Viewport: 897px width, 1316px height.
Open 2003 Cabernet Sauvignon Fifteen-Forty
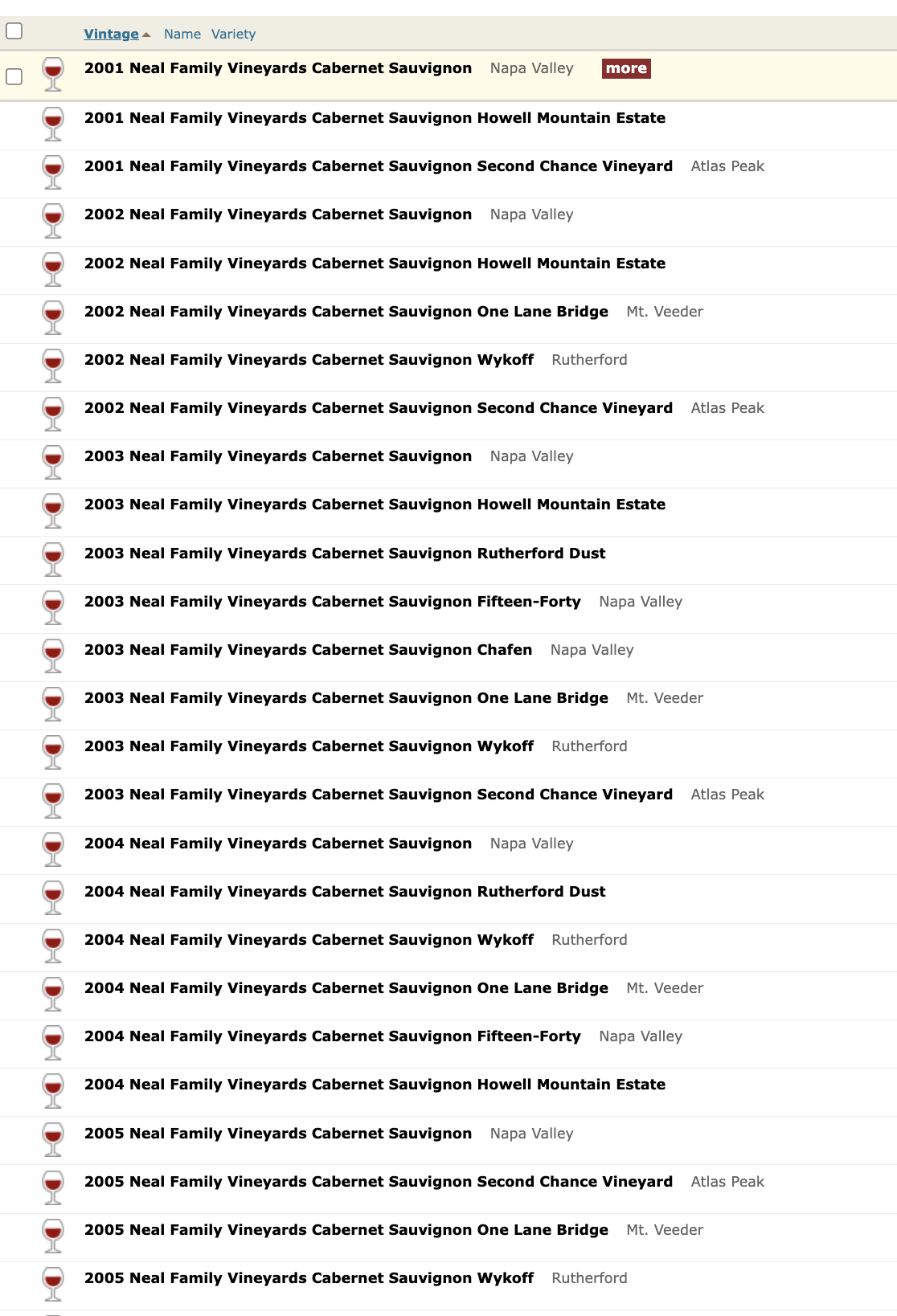[333, 602]
